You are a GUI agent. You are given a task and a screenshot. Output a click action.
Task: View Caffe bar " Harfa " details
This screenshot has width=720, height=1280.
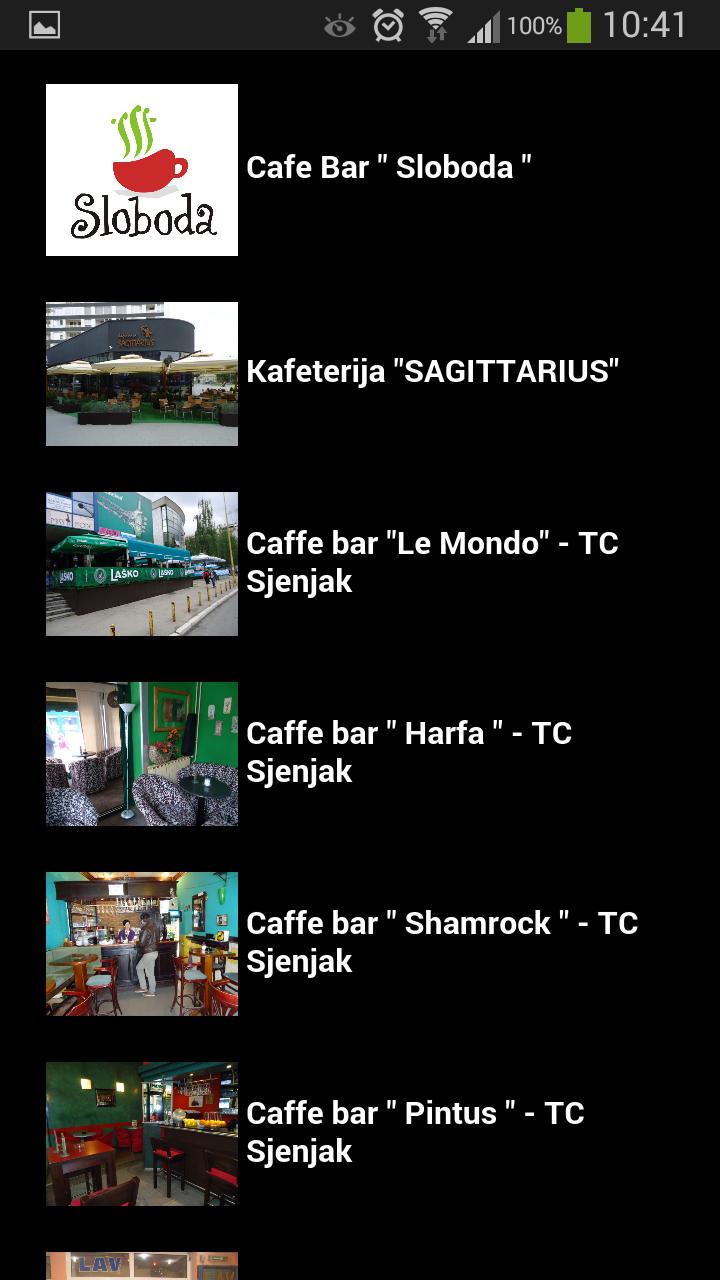pos(408,752)
